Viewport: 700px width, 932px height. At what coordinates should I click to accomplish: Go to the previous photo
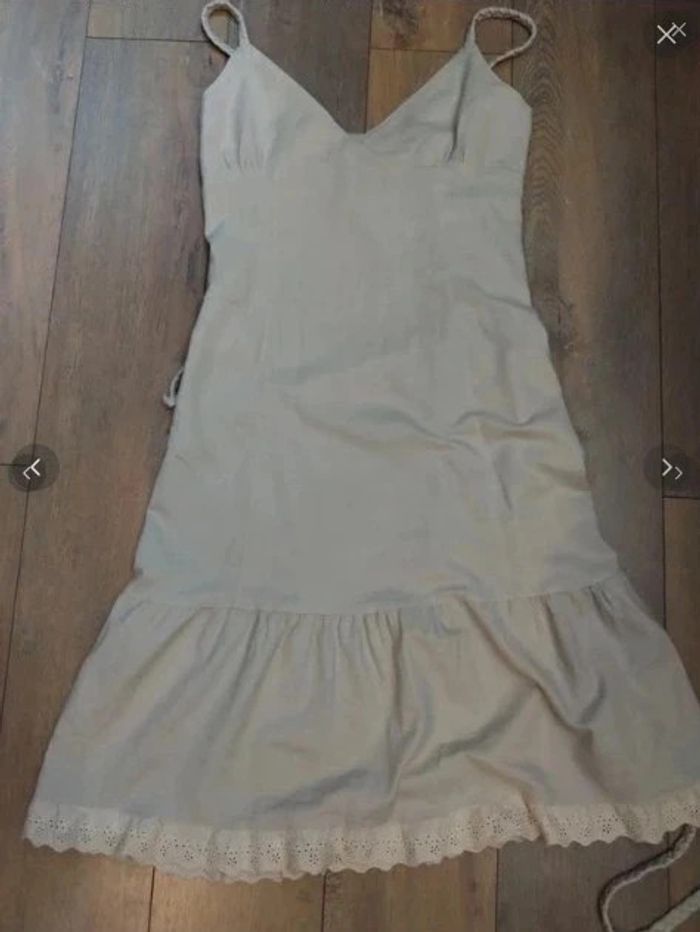pyautogui.click(x=34, y=468)
